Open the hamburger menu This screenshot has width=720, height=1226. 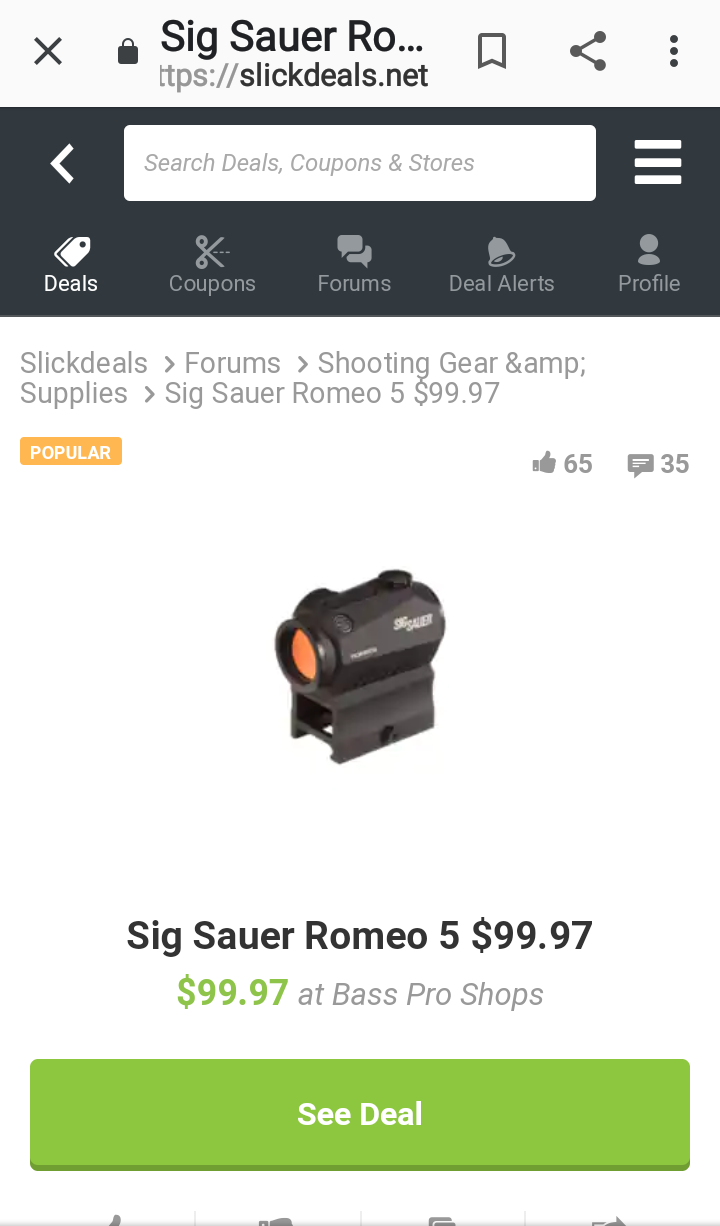click(x=657, y=163)
